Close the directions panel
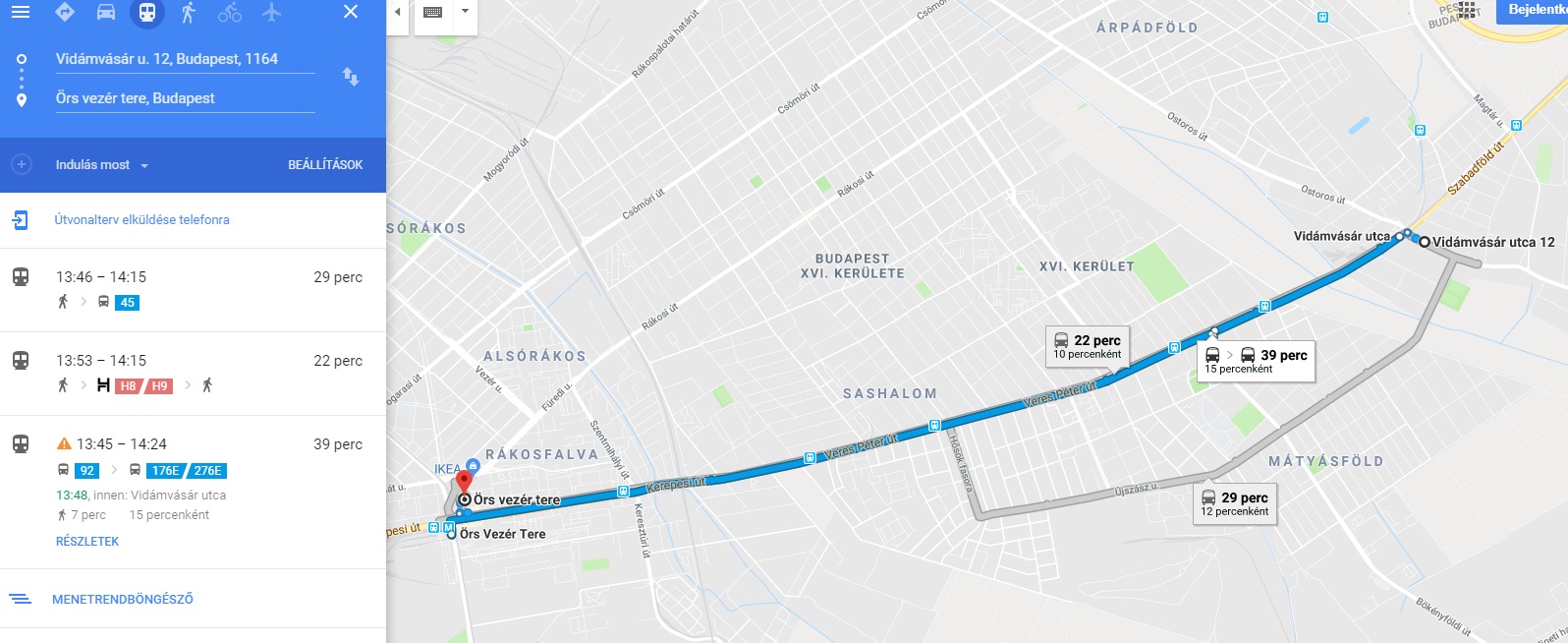Viewport: 1568px width, 643px height. (351, 12)
